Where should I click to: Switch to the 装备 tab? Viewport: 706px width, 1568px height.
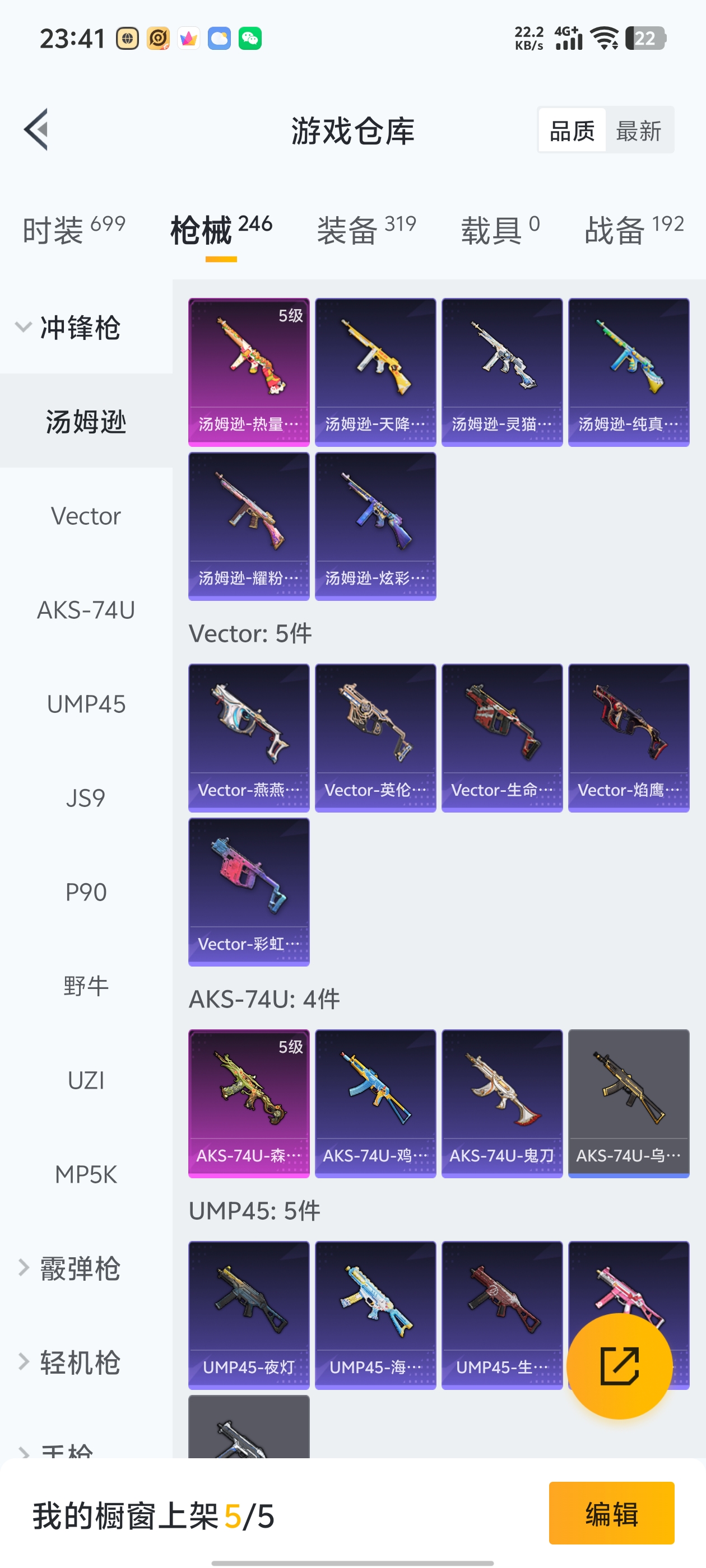coord(366,230)
